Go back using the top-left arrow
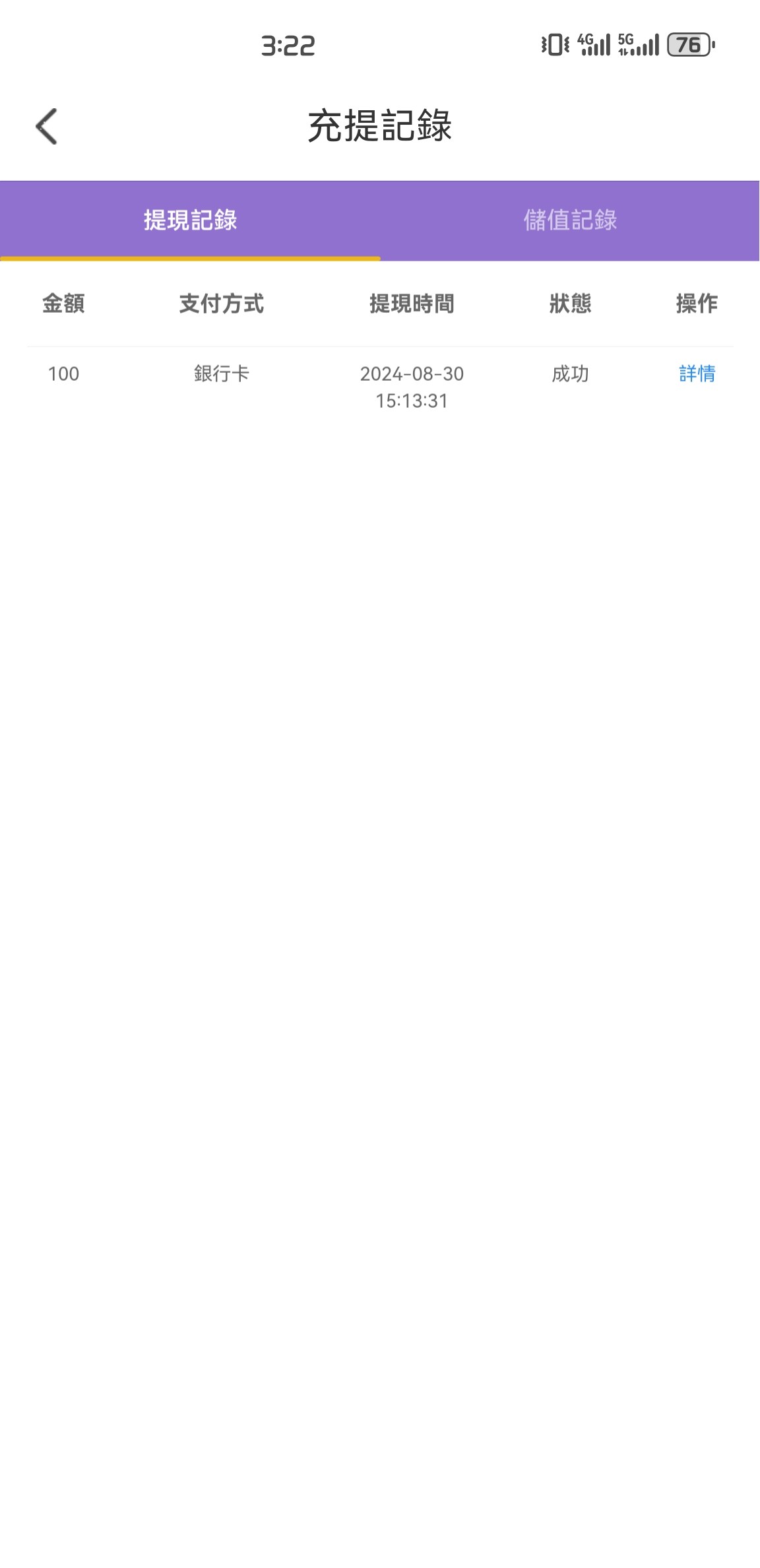 tap(46, 126)
